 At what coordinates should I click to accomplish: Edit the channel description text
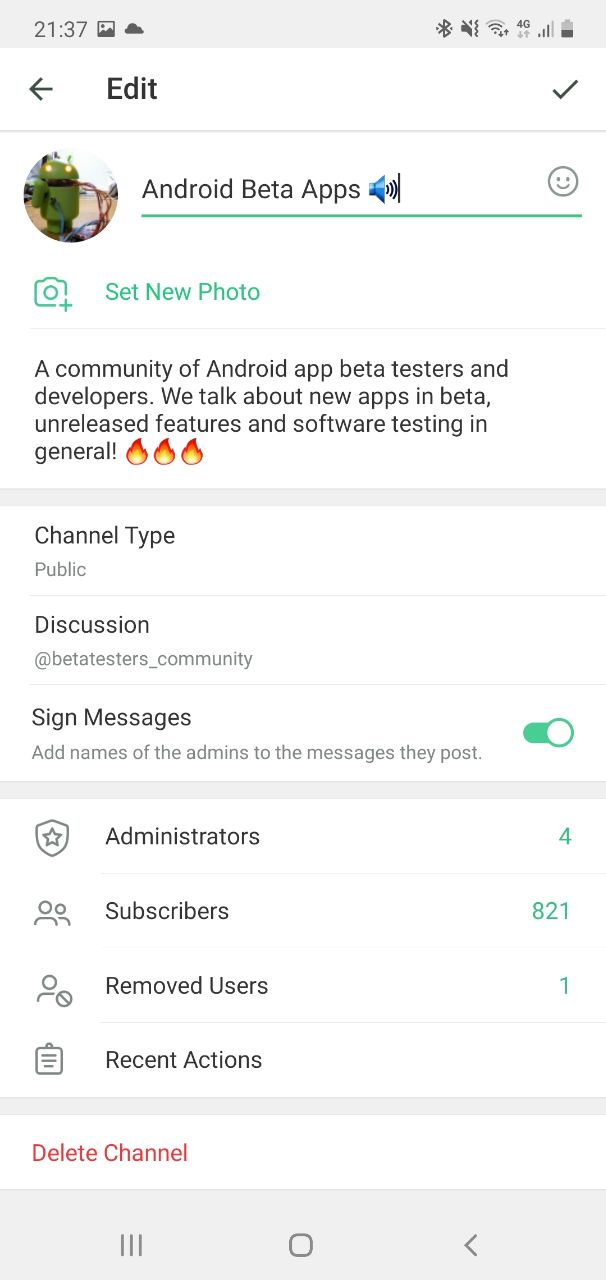[x=280, y=410]
